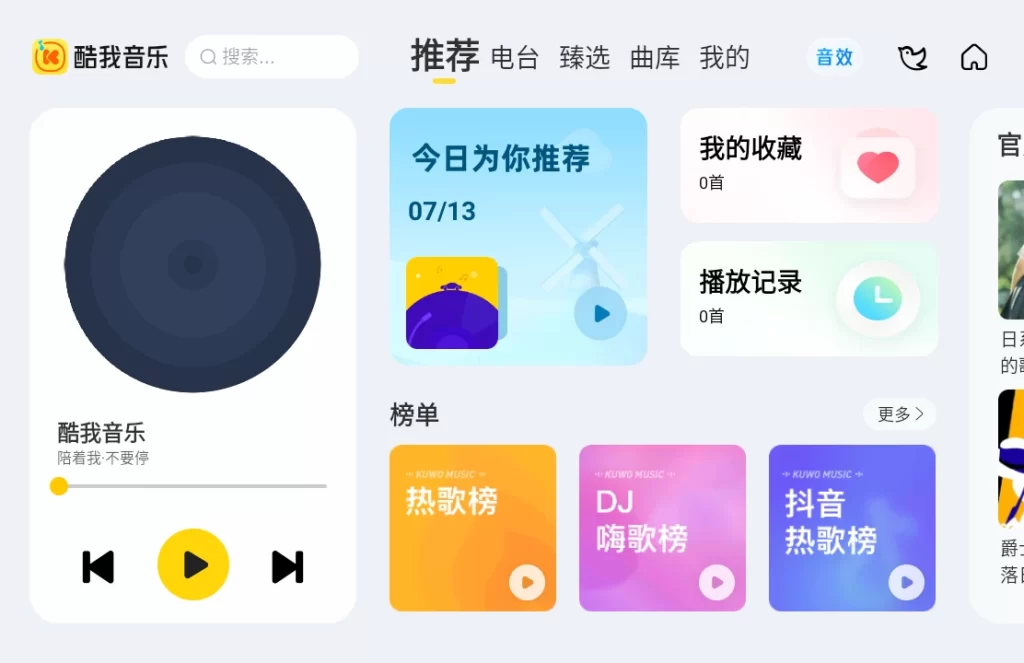
Task: Switch to the 电台 tab
Action: click(x=515, y=58)
